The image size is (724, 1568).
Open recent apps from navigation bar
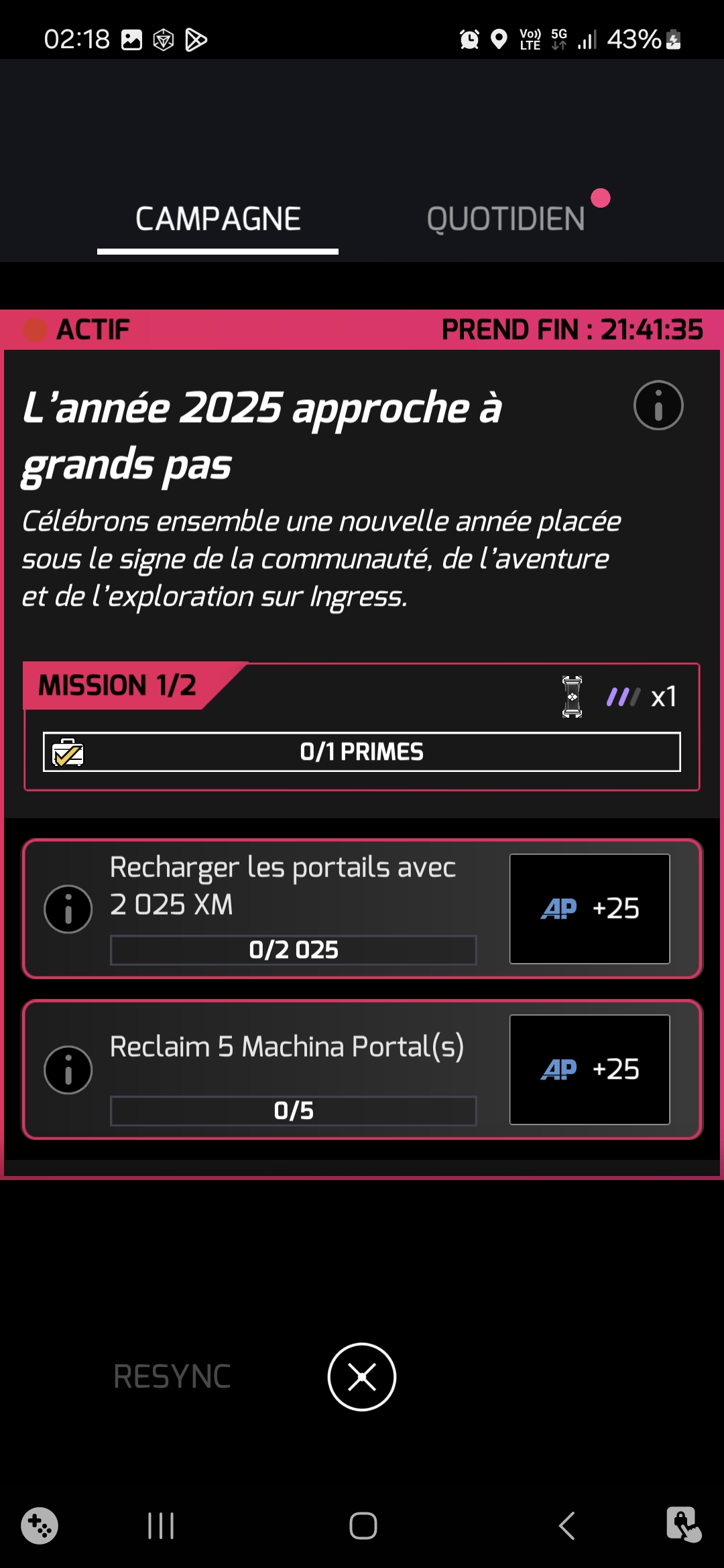point(161,1526)
